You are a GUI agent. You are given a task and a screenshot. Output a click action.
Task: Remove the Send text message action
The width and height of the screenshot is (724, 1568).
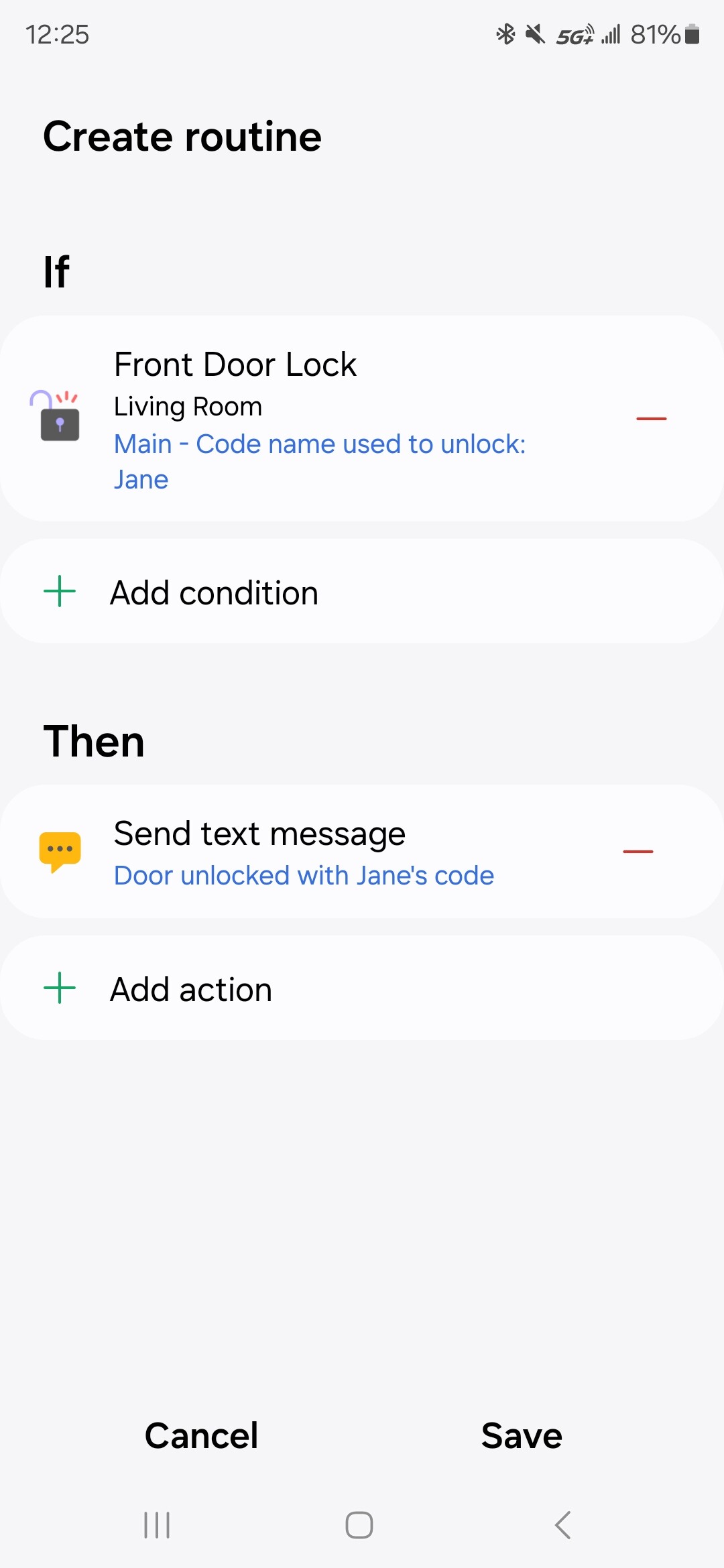coord(638,852)
